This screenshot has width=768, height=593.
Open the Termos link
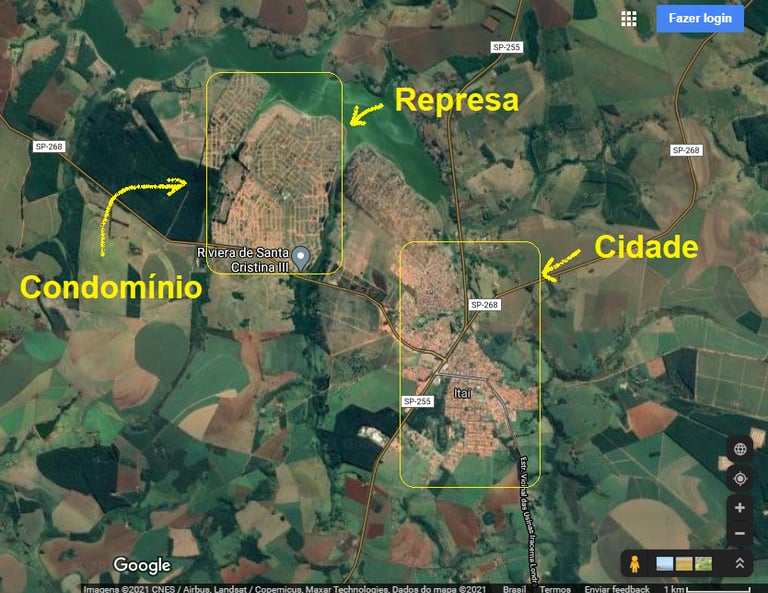(x=554, y=589)
